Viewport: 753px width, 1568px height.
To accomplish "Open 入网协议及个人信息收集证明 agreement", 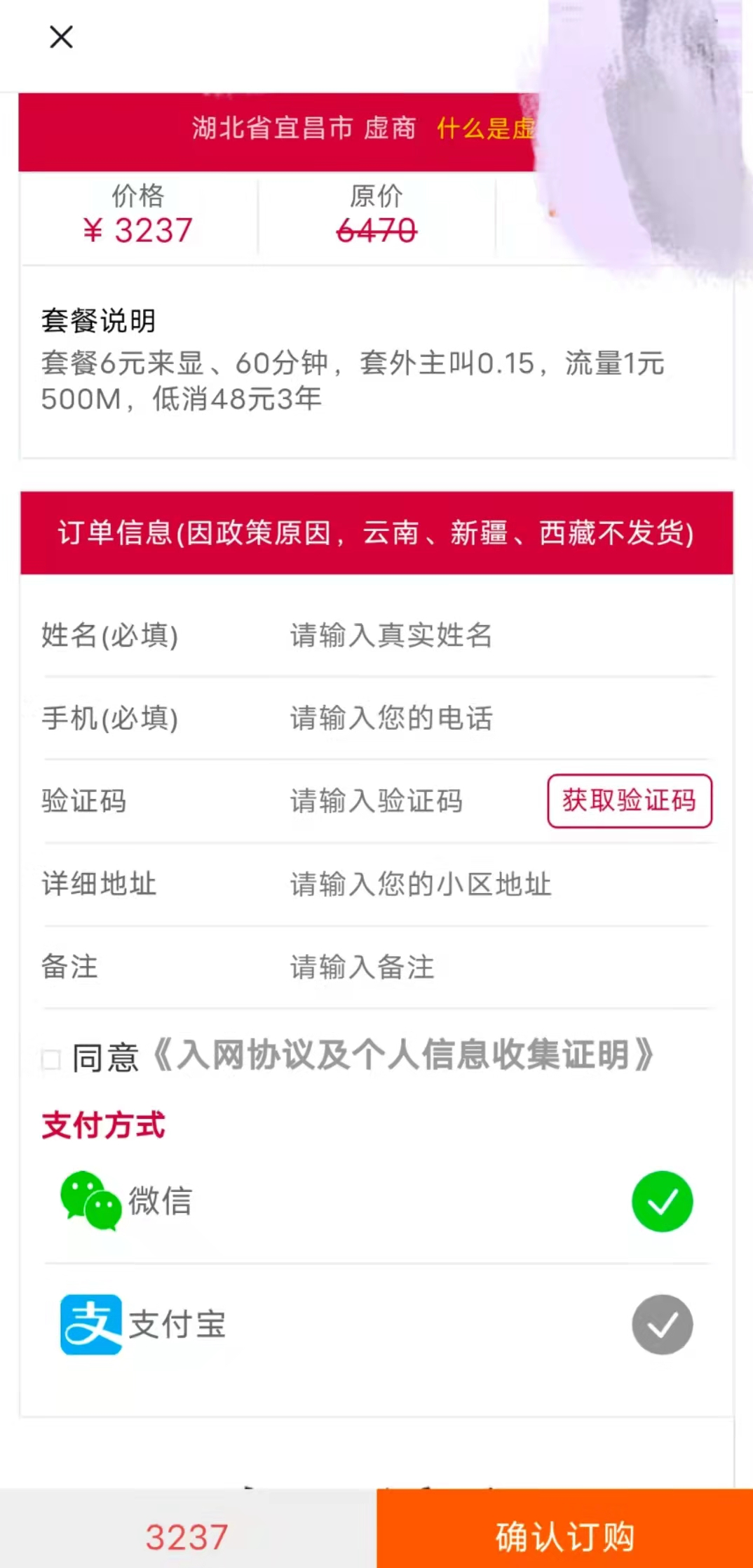I will (x=403, y=1055).
